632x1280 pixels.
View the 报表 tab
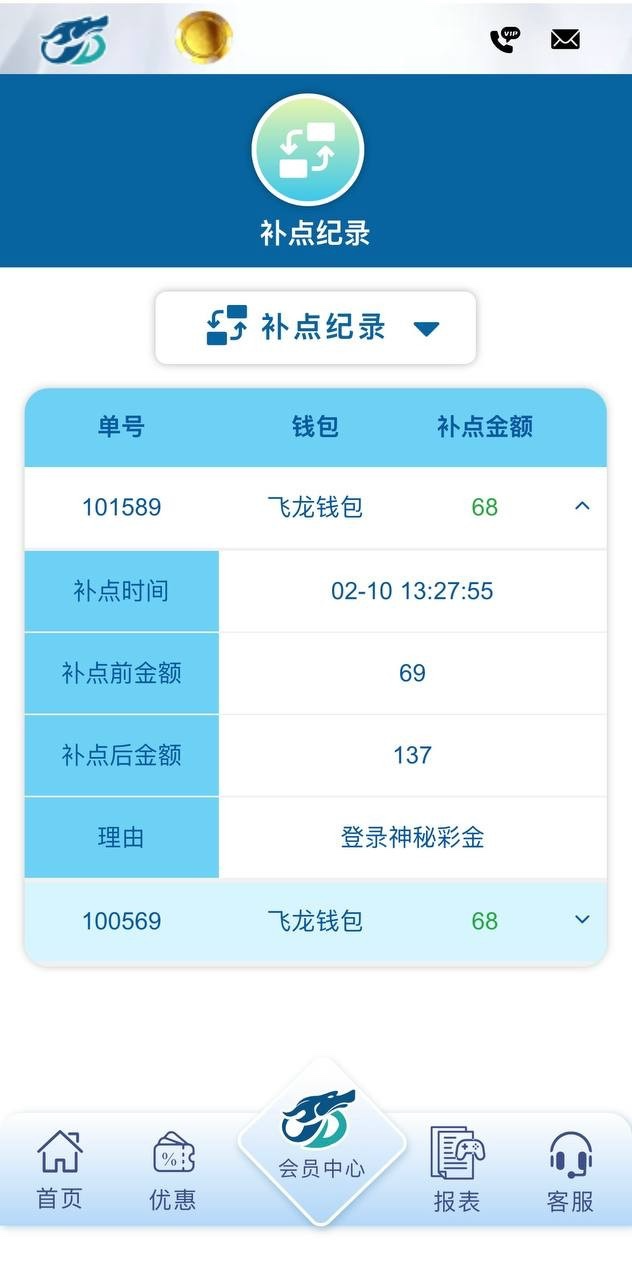[x=457, y=1168]
